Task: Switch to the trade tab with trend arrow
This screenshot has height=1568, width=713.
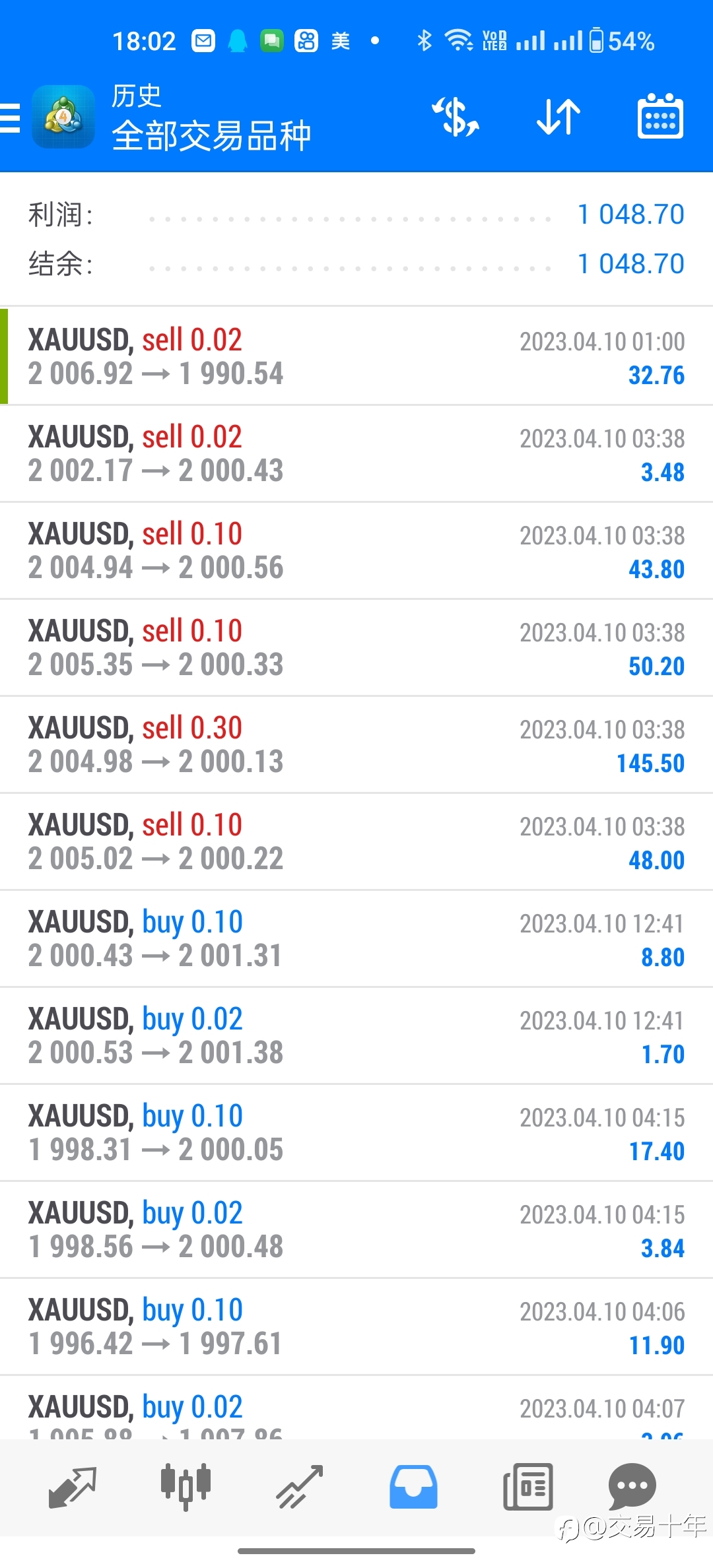Action: tap(300, 1487)
